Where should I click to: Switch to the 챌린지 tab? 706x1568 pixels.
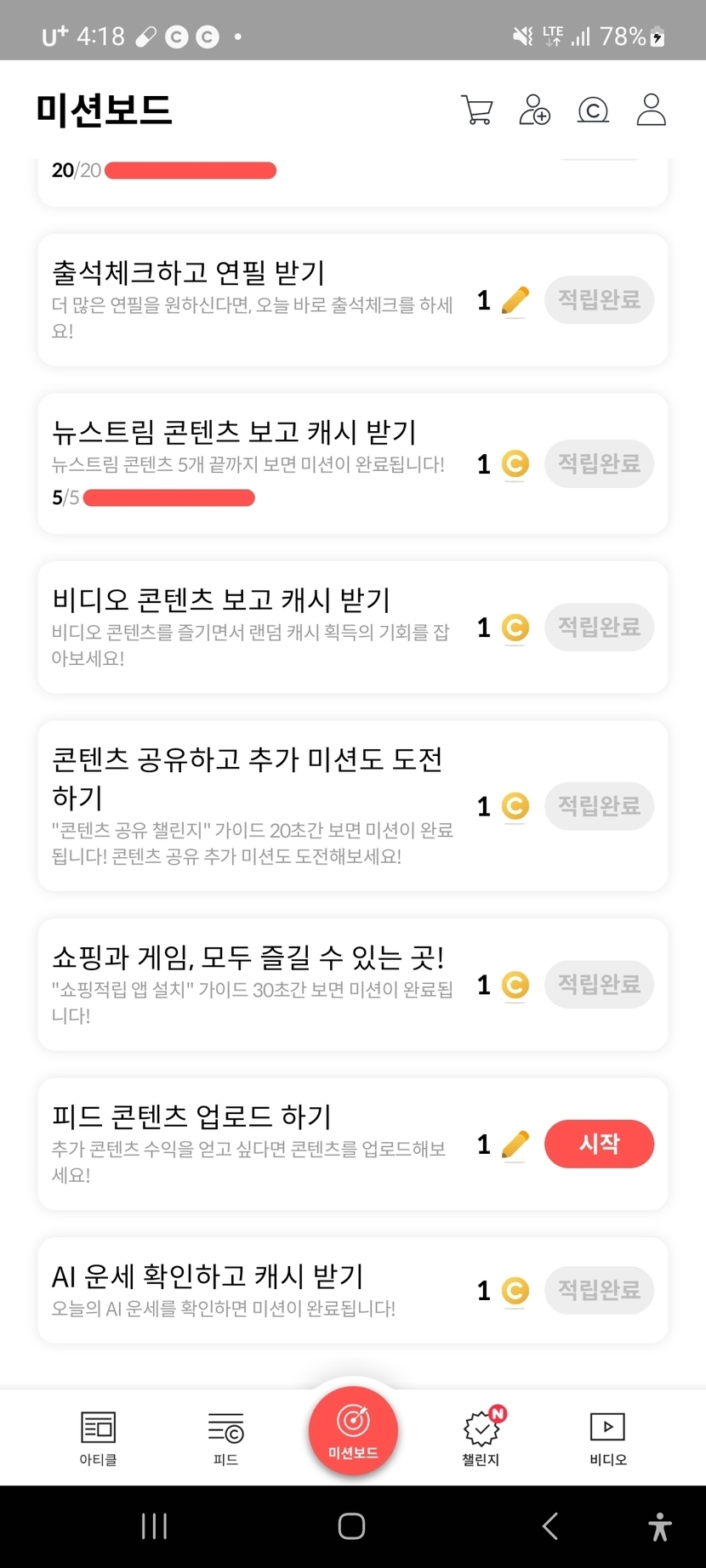tap(481, 1437)
